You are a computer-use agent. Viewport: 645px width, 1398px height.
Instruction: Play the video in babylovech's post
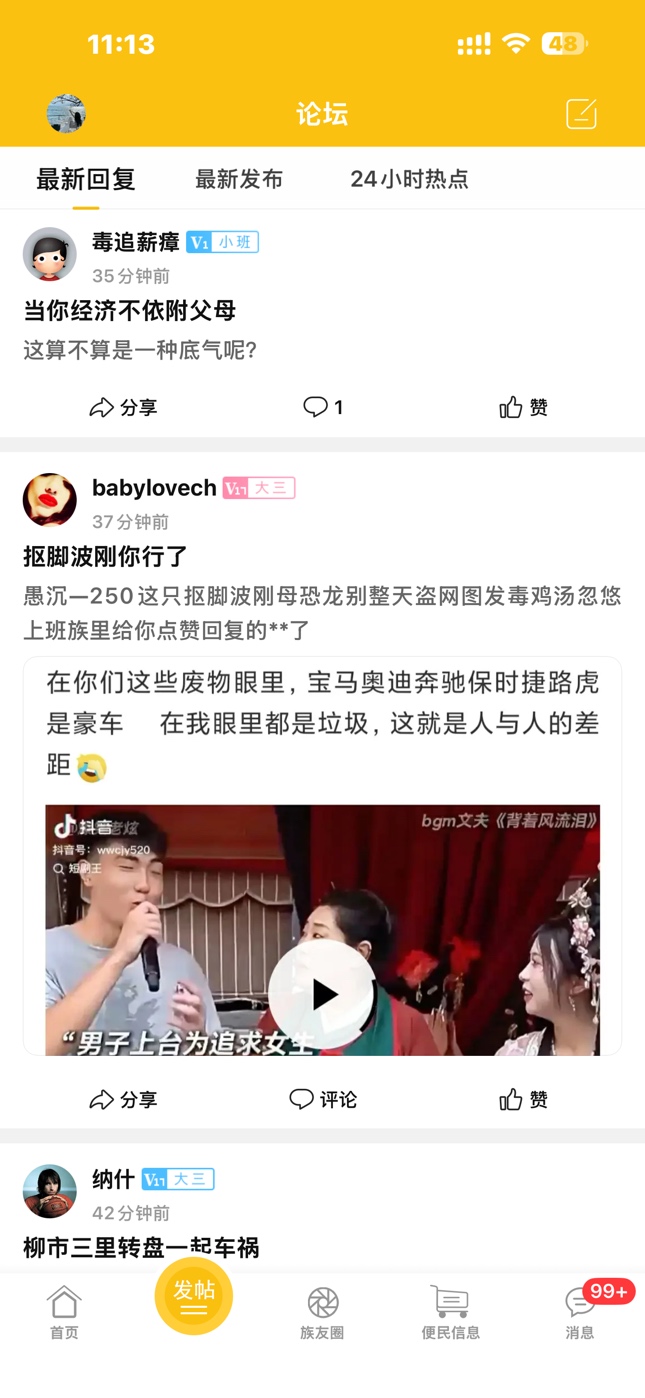[322, 993]
